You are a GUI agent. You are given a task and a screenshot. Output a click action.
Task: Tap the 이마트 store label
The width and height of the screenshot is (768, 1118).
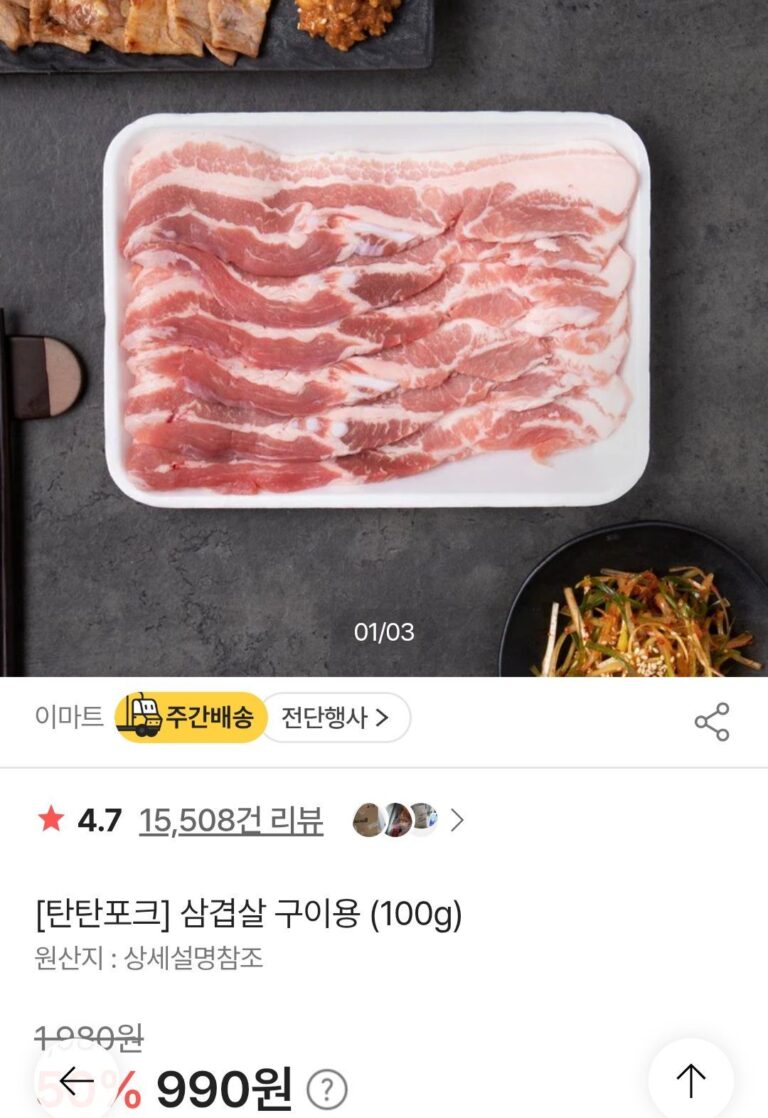coord(69,718)
